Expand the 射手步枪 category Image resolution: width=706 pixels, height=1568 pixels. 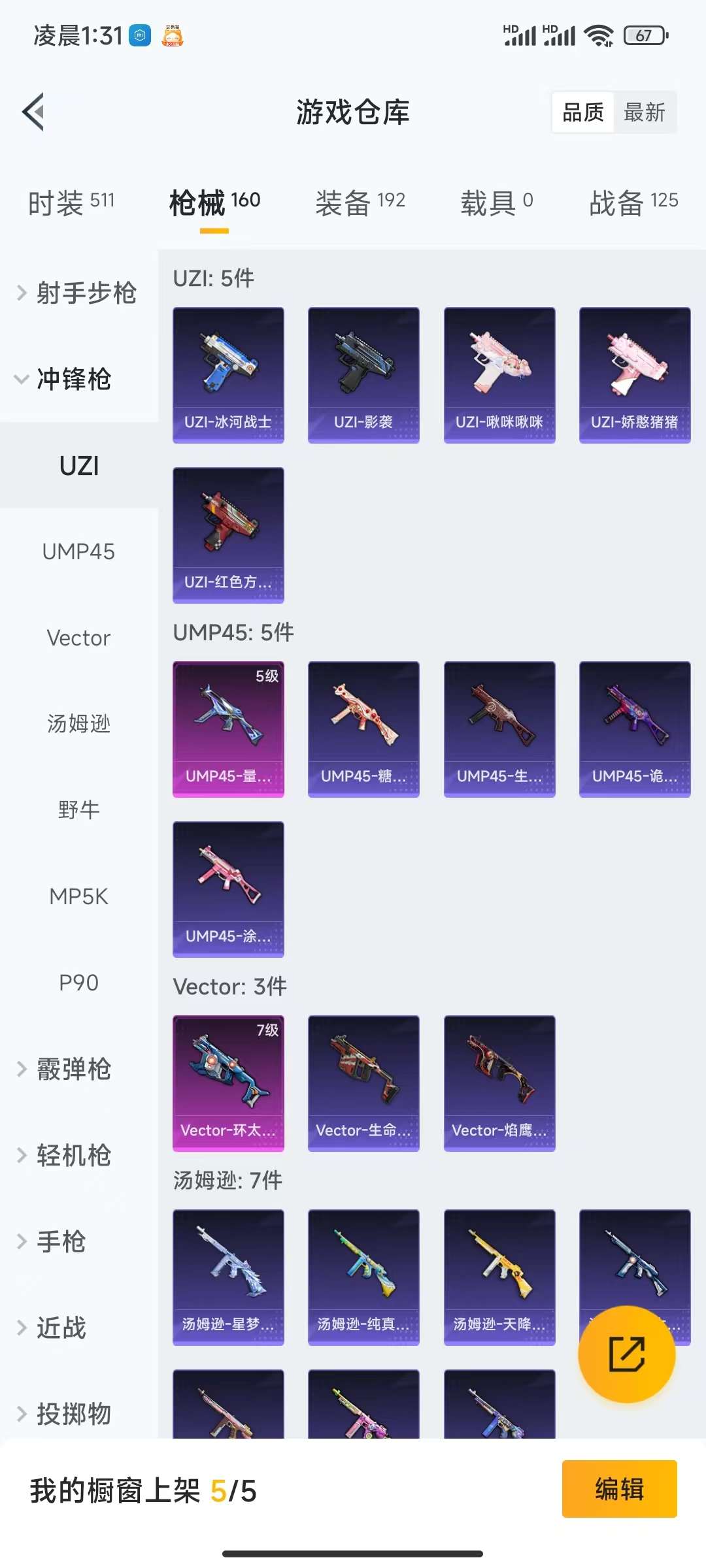click(78, 292)
